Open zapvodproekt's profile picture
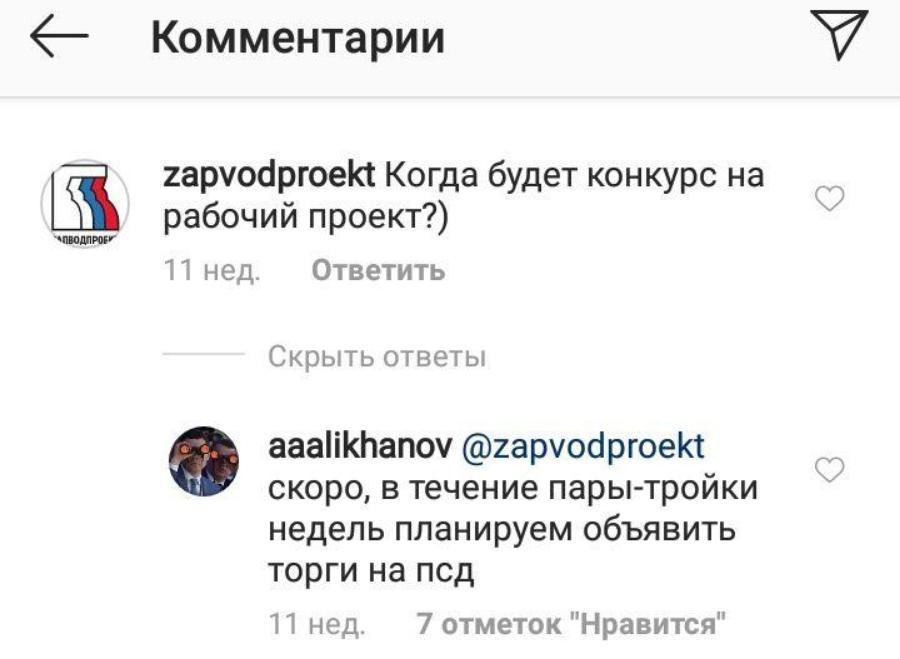Screen dimensions: 900x659 pos(84,205)
